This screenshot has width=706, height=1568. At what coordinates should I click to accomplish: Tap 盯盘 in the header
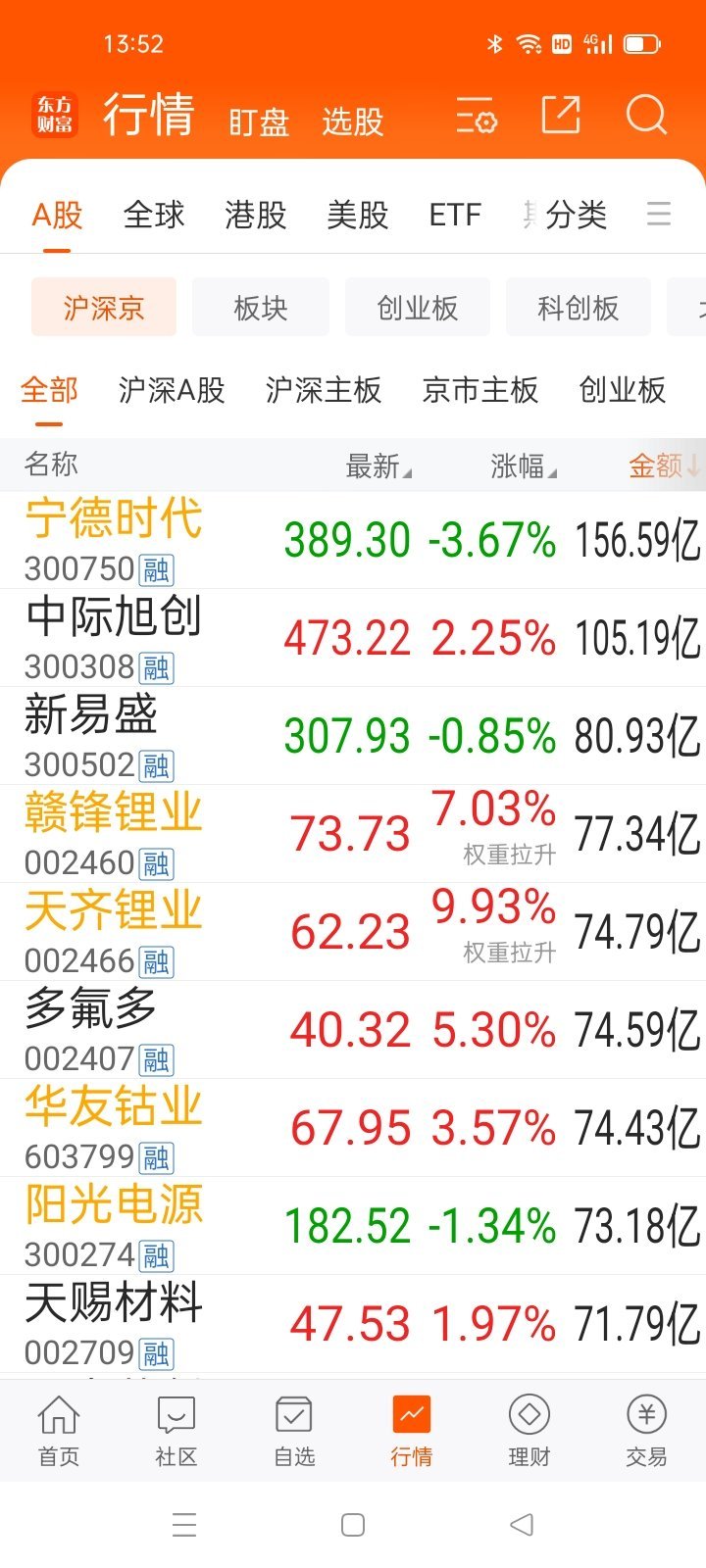tap(257, 122)
